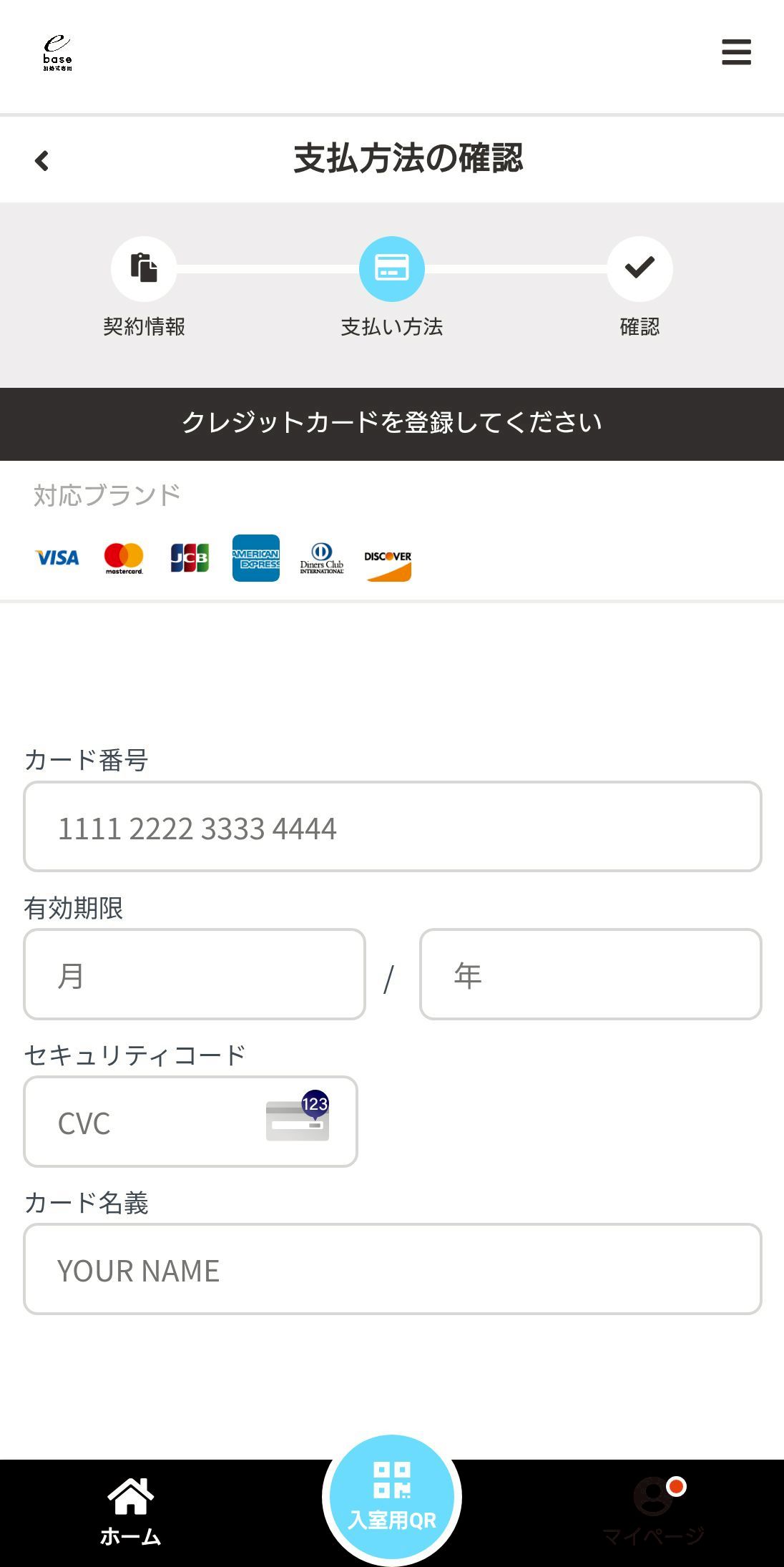
Task: Tap the e base logo
Action: [x=57, y=53]
